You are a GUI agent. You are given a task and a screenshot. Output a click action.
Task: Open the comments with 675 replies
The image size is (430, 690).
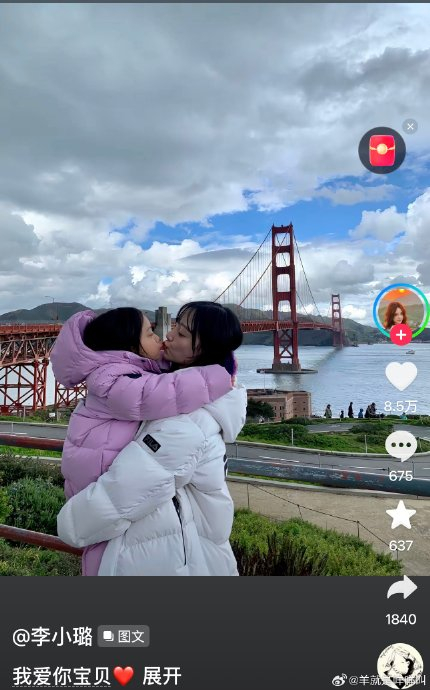pyautogui.click(x=401, y=445)
